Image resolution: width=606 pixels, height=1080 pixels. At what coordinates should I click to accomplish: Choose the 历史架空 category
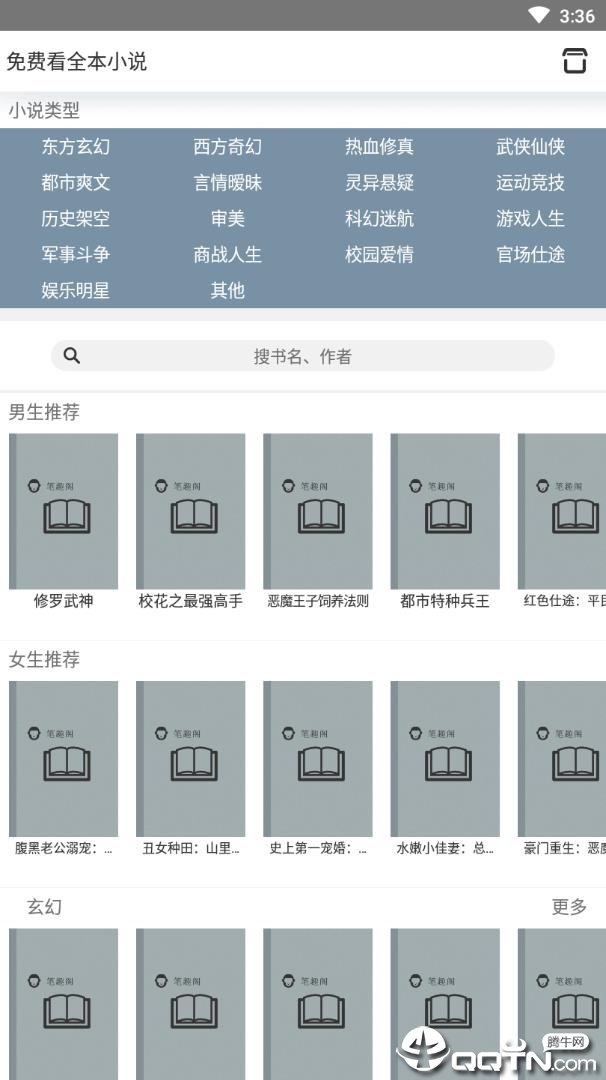click(x=76, y=218)
